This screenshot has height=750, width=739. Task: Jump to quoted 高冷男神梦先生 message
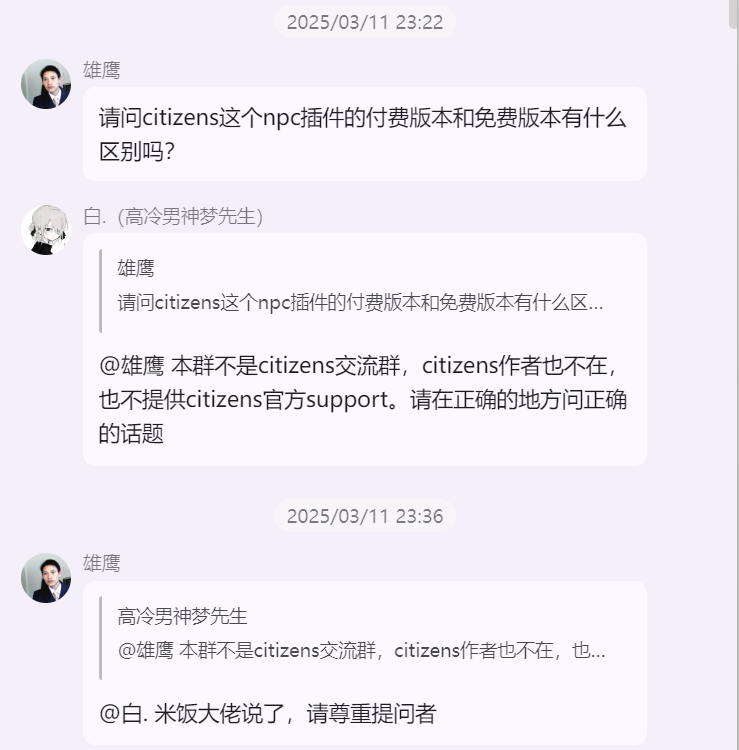(x=360, y=634)
